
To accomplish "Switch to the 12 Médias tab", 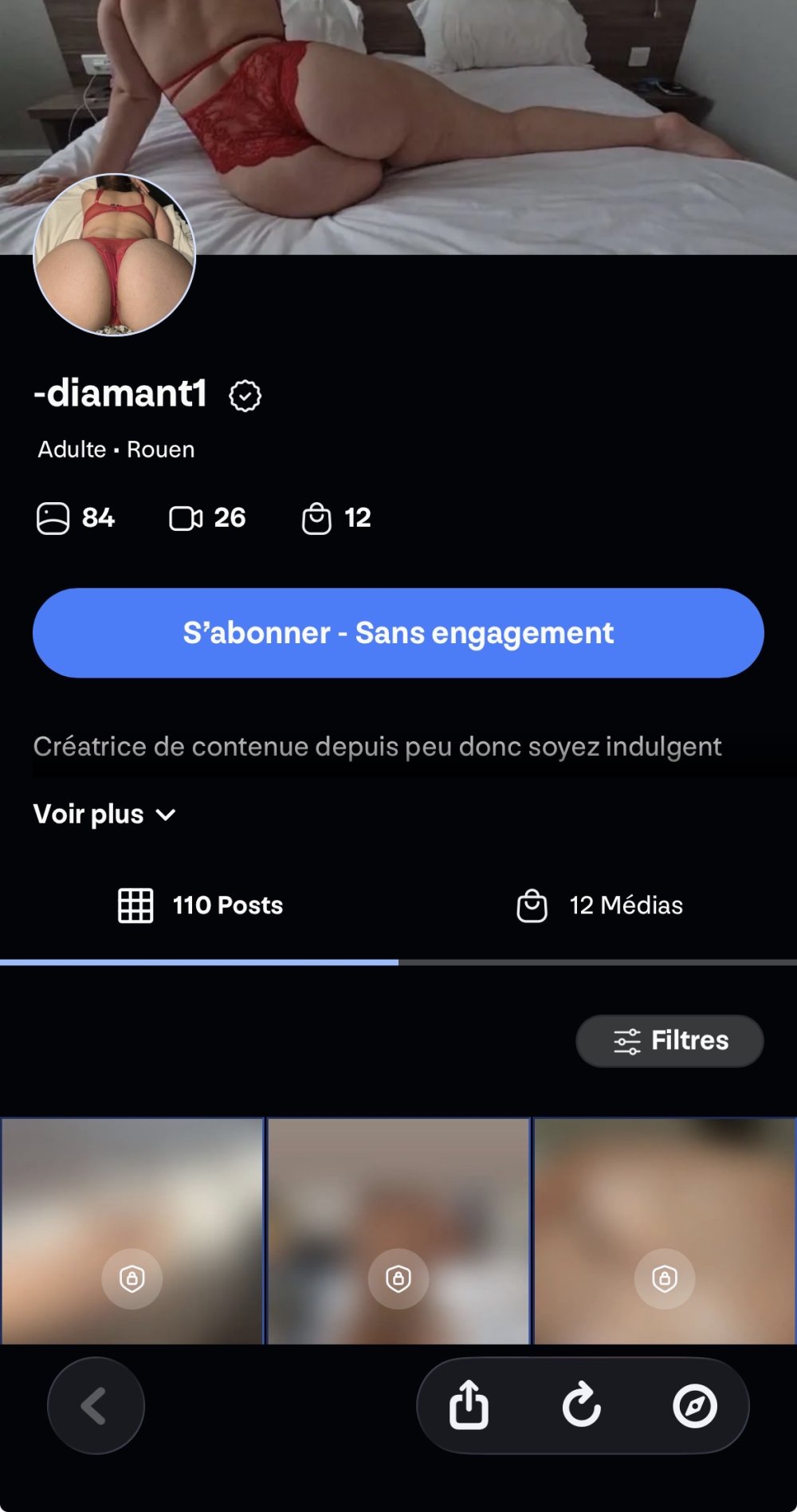I will (x=599, y=905).
